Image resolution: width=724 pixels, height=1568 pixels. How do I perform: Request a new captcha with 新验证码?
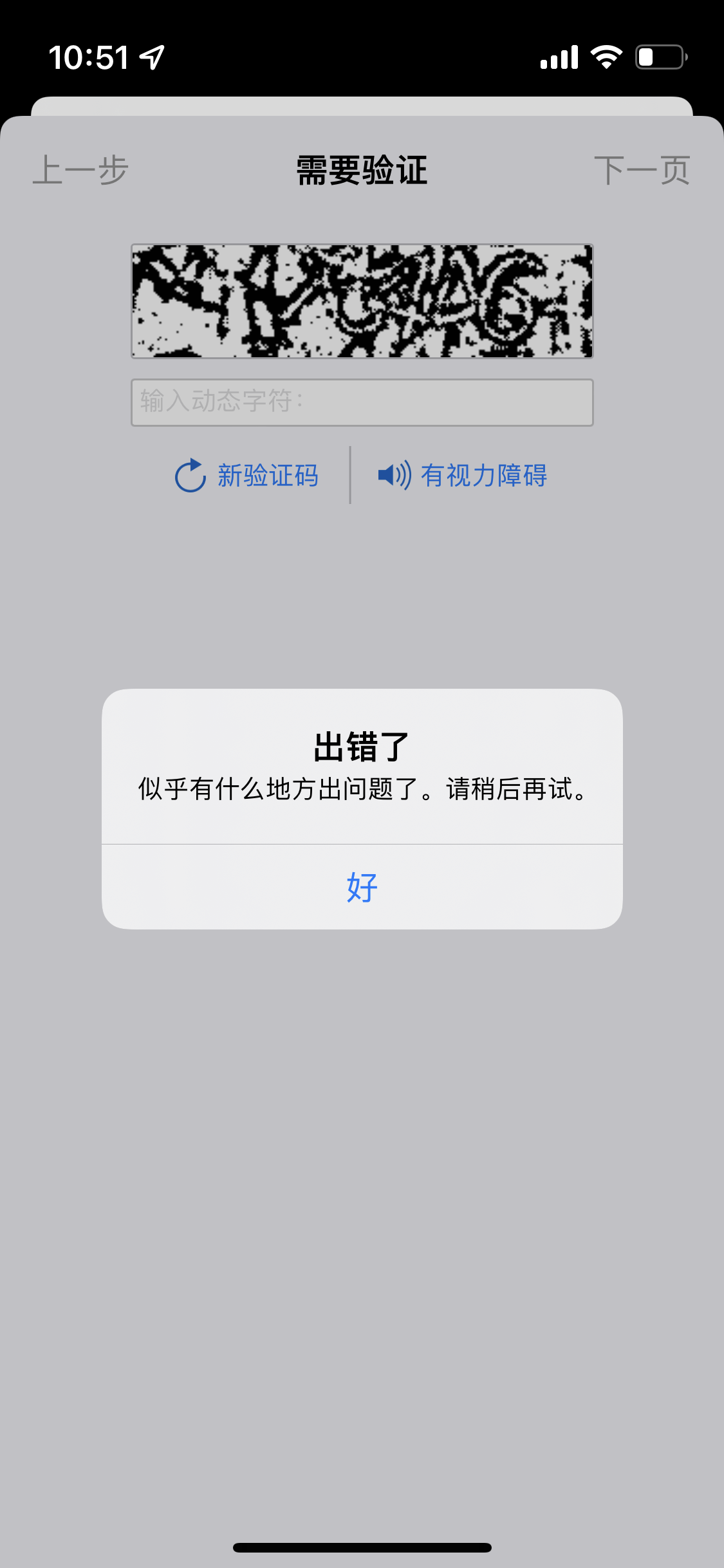[x=248, y=476]
